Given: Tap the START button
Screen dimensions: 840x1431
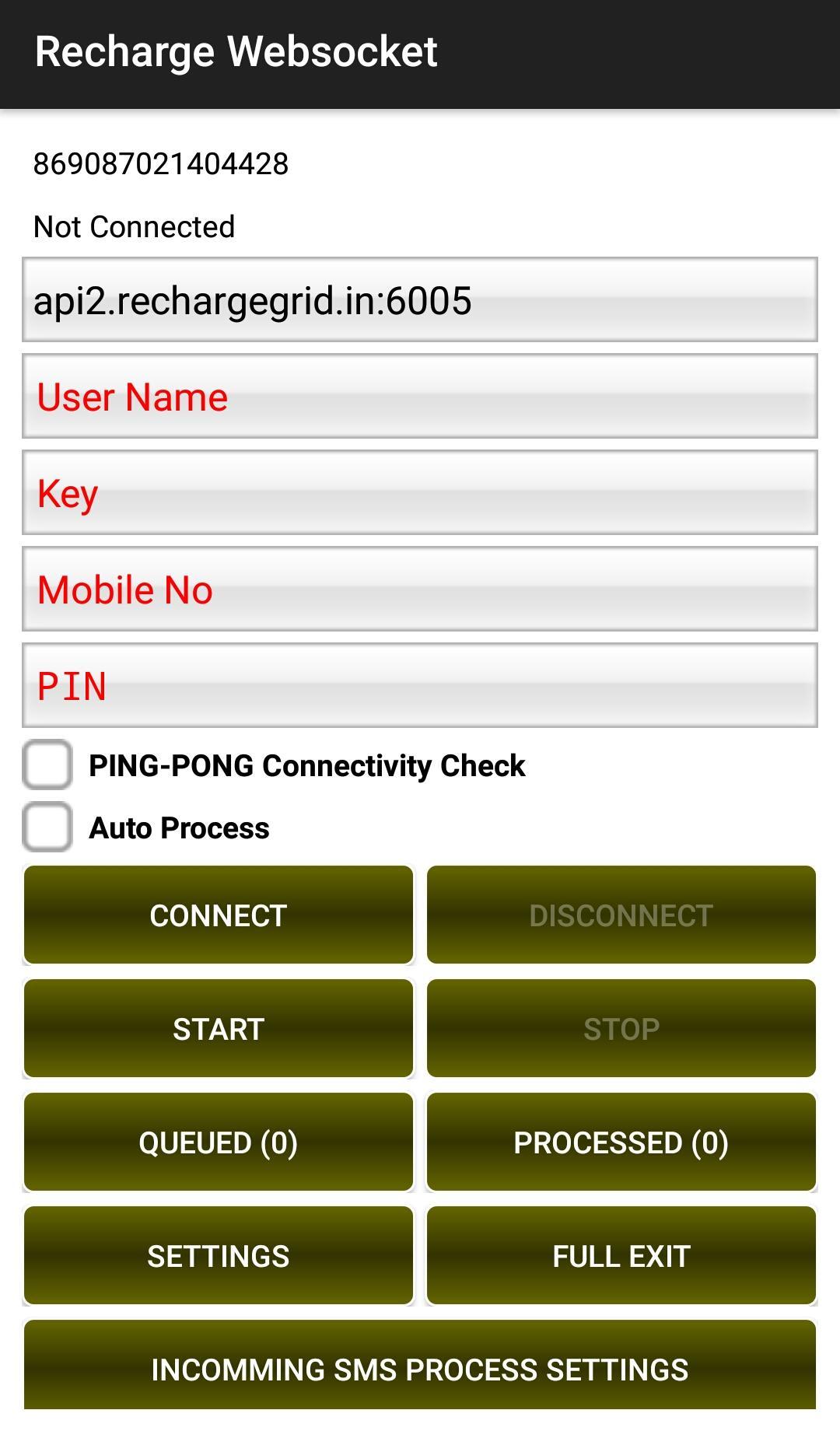Looking at the screenshot, I should (x=219, y=1028).
